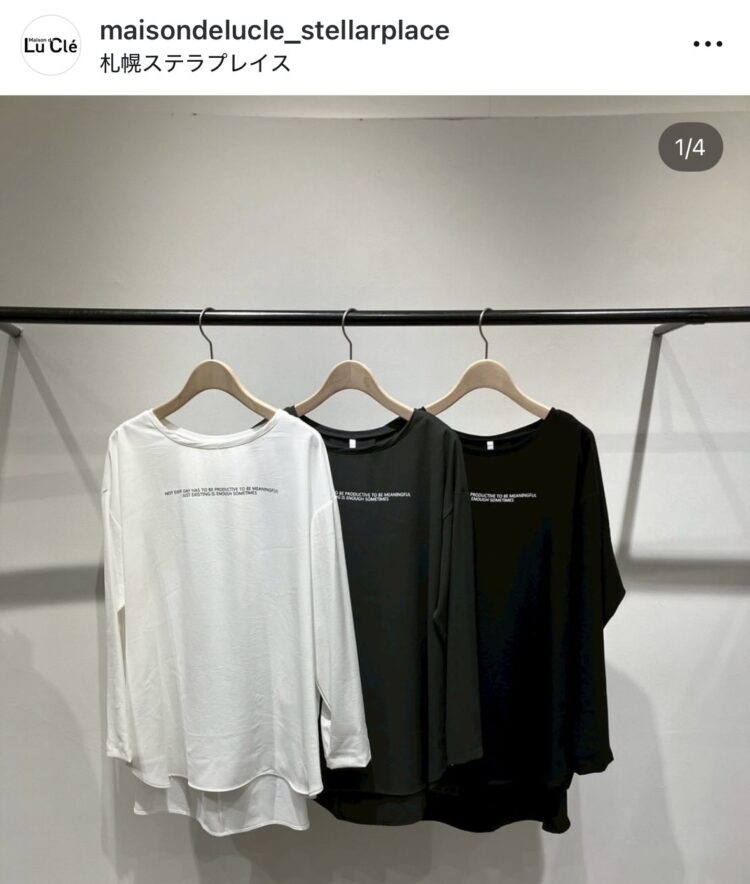Open the 札幌ステラプレイス location page

[196, 63]
